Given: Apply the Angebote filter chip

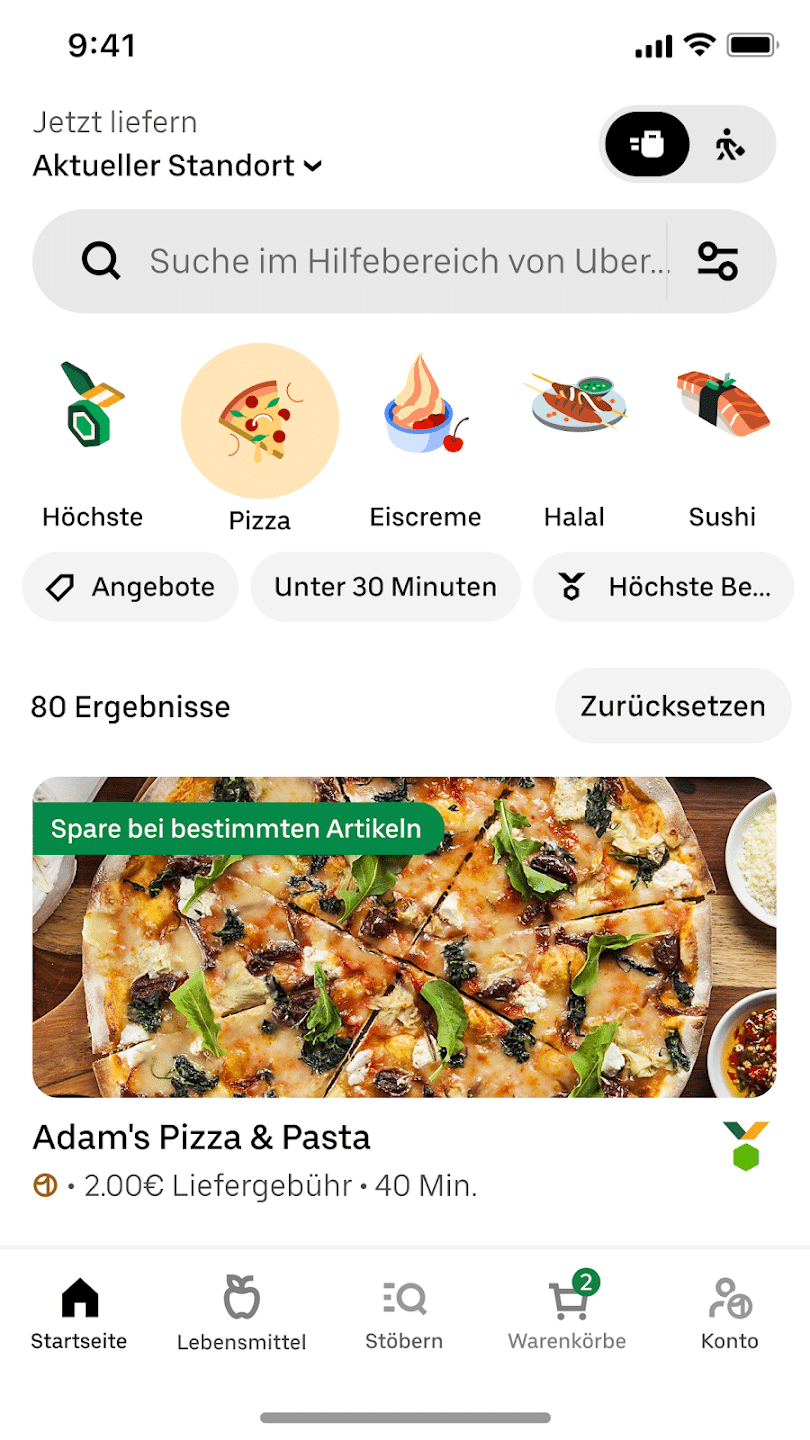Looking at the screenshot, I should (x=131, y=587).
